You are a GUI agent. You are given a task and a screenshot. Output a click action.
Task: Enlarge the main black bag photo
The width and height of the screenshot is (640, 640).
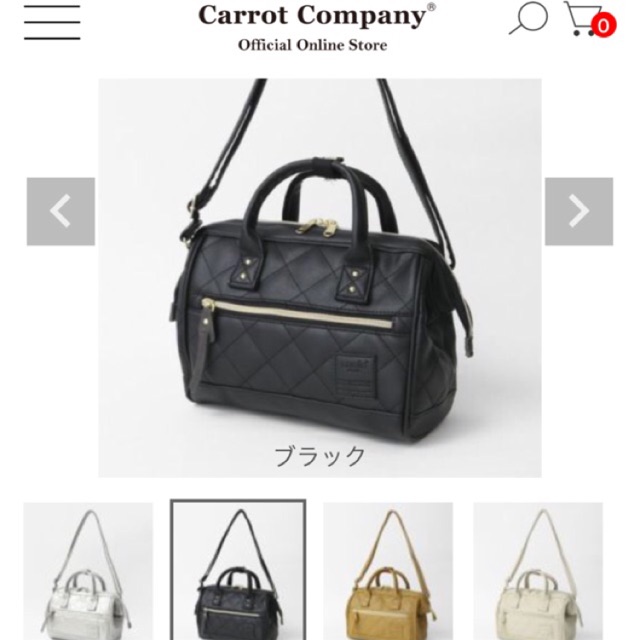320,278
